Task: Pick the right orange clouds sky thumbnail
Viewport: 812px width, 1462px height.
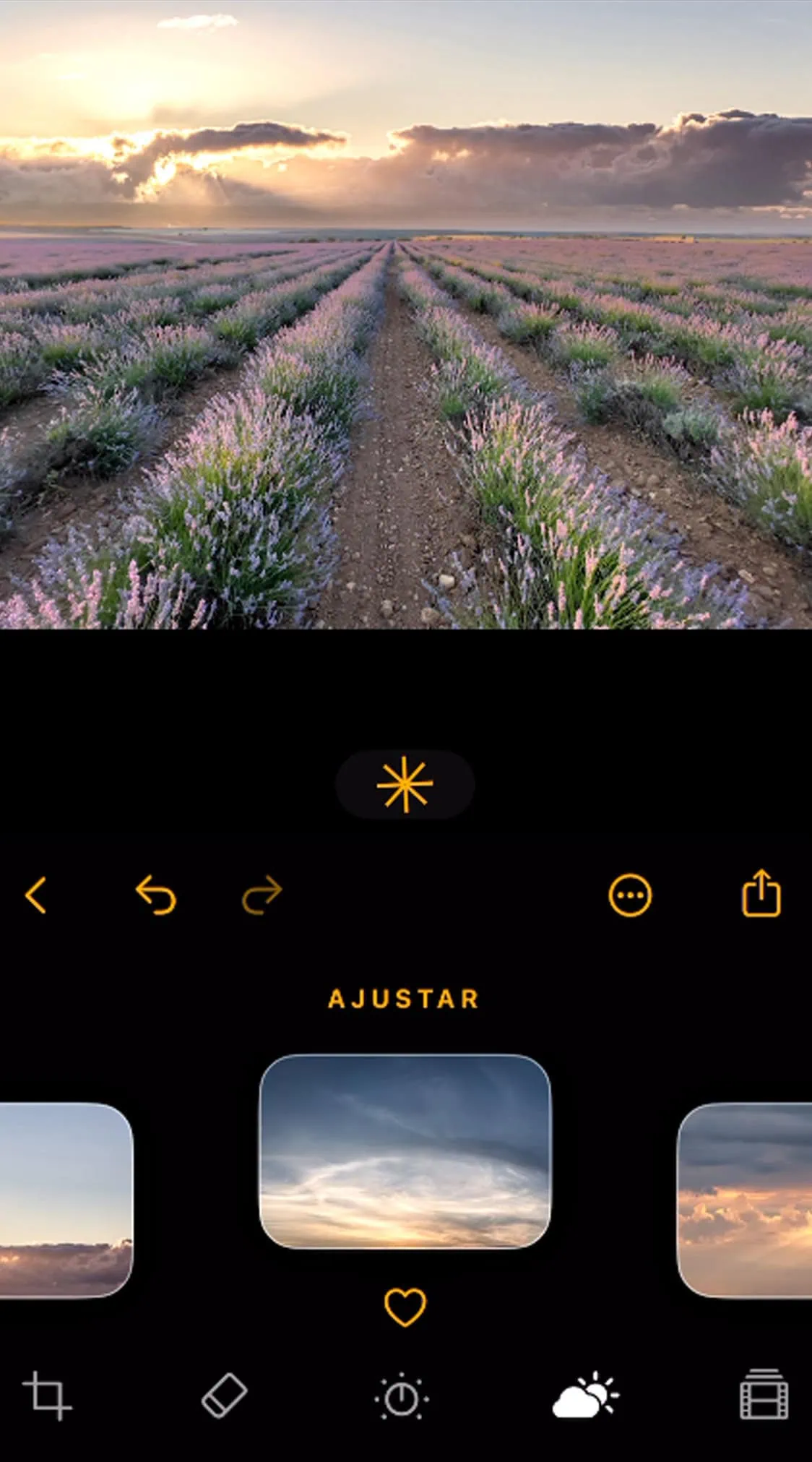Action: (x=745, y=1200)
